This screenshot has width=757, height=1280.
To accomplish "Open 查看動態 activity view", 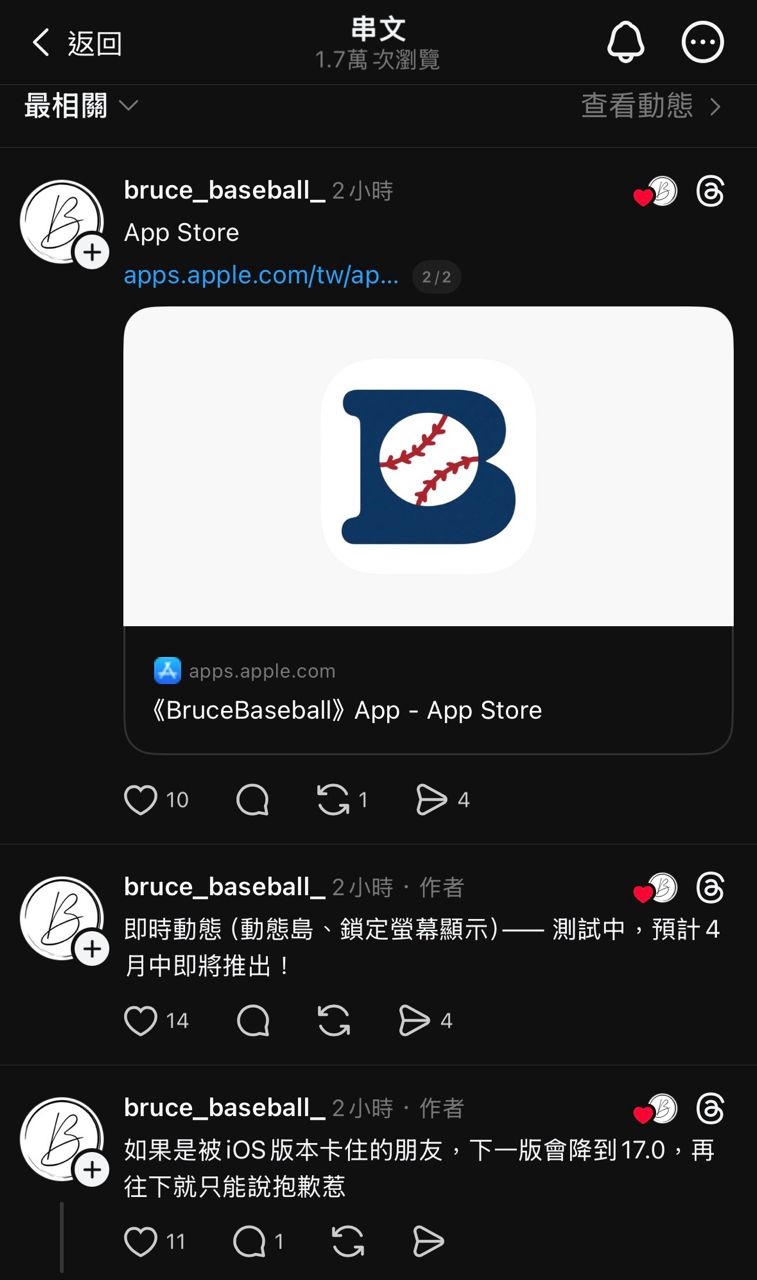I will (x=650, y=106).
